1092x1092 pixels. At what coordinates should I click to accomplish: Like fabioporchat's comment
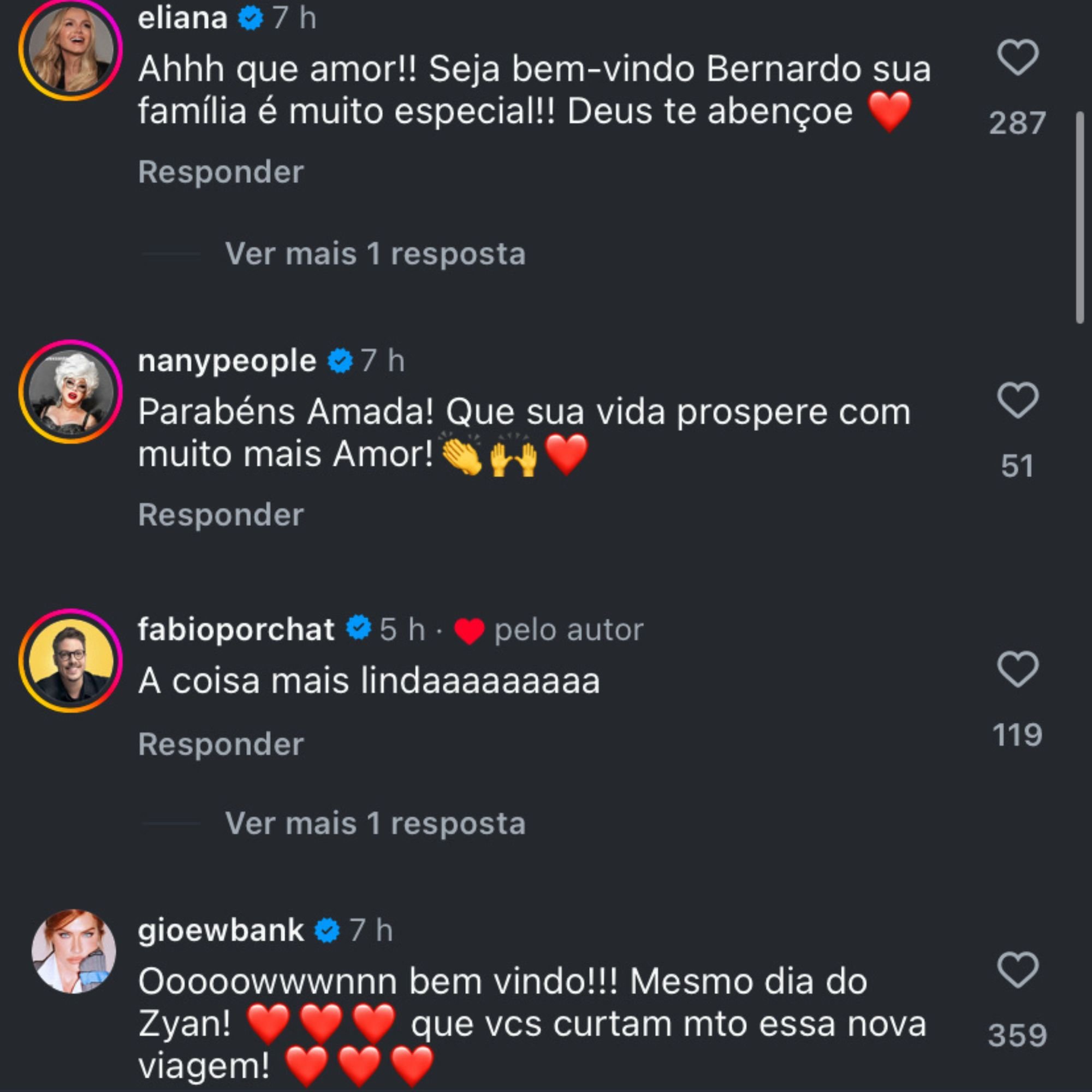(x=1017, y=669)
